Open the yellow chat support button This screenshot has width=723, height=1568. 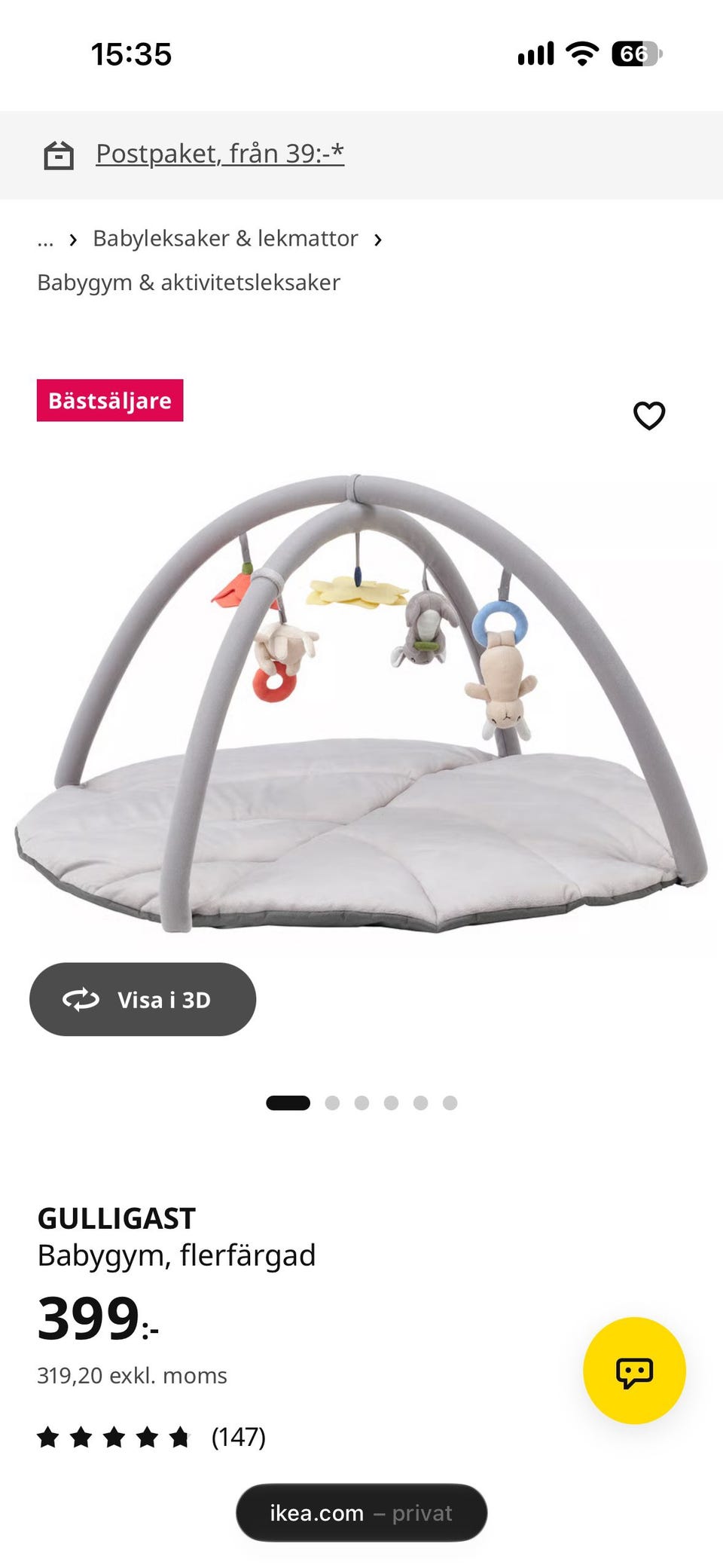[x=634, y=1370]
